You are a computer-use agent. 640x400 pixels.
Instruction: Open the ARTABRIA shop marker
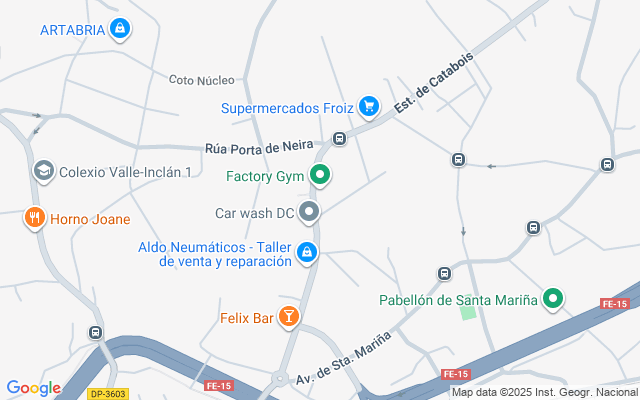[x=120, y=28]
